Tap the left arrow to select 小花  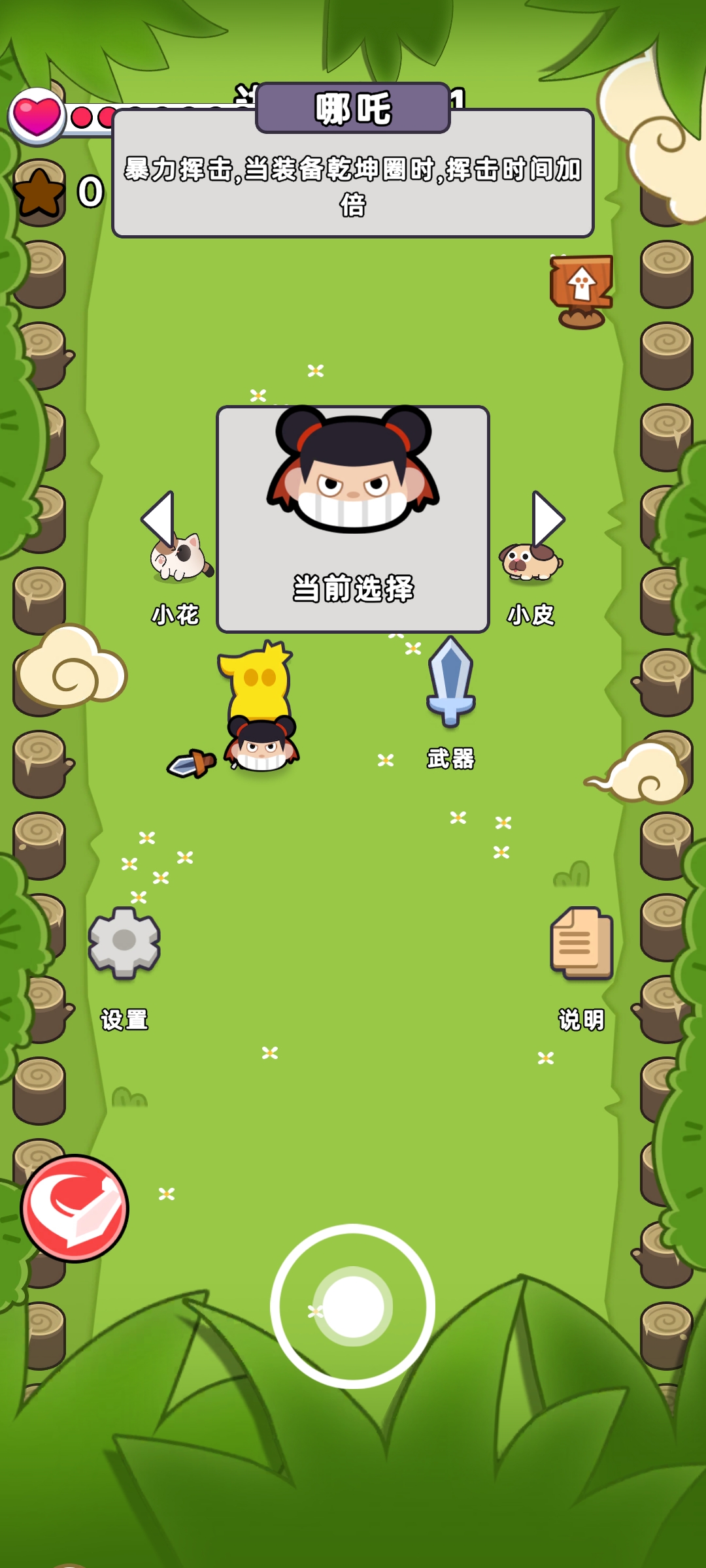[x=160, y=519]
